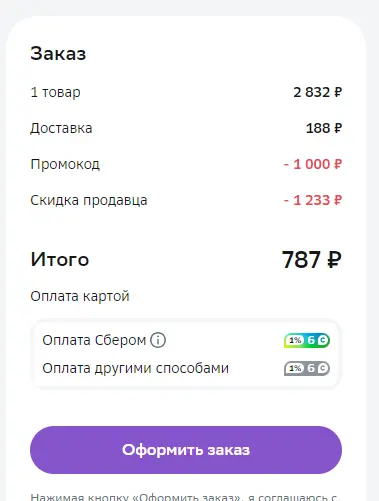
Task: Tap the Оформить заказ button
Action: click(x=186, y=450)
